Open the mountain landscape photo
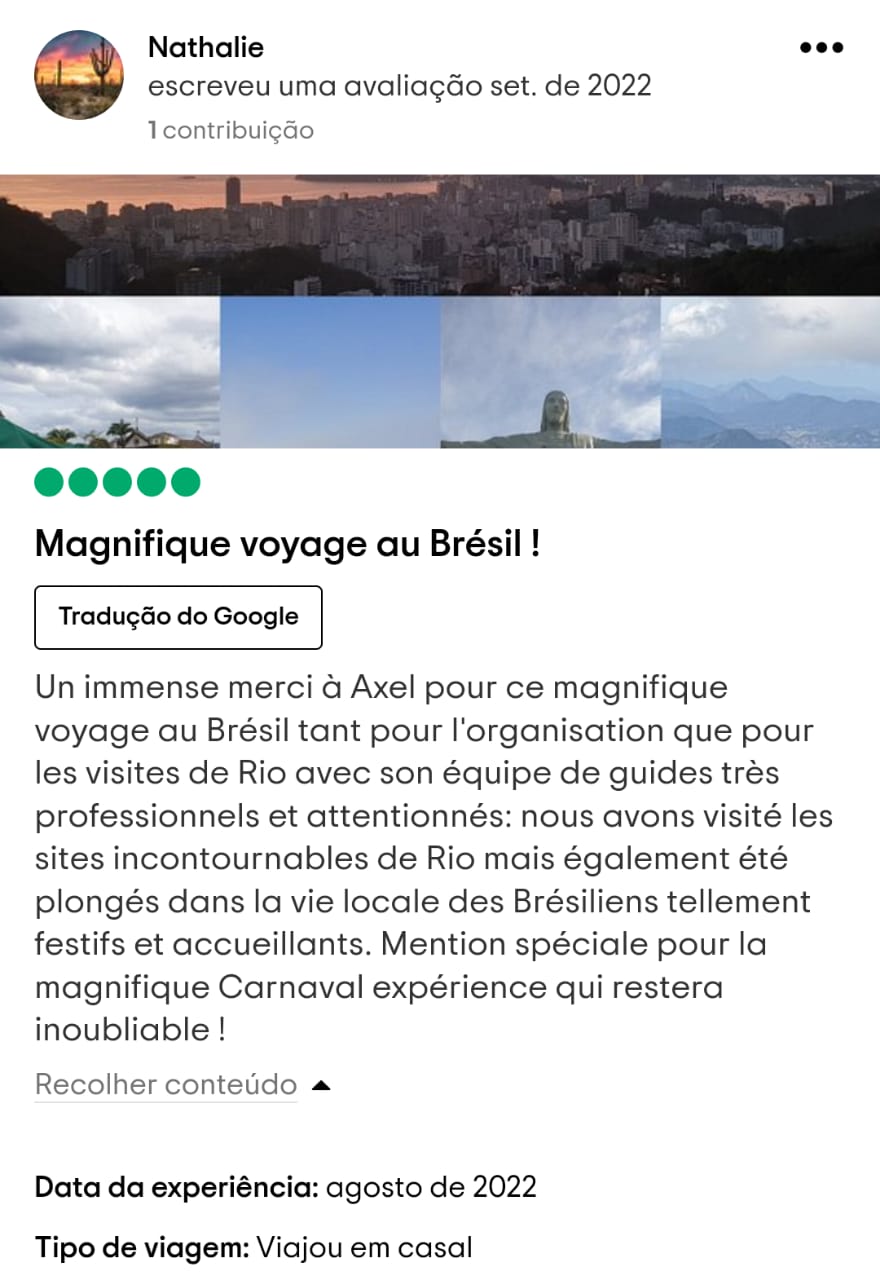The image size is (880, 1280). (x=770, y=372)
